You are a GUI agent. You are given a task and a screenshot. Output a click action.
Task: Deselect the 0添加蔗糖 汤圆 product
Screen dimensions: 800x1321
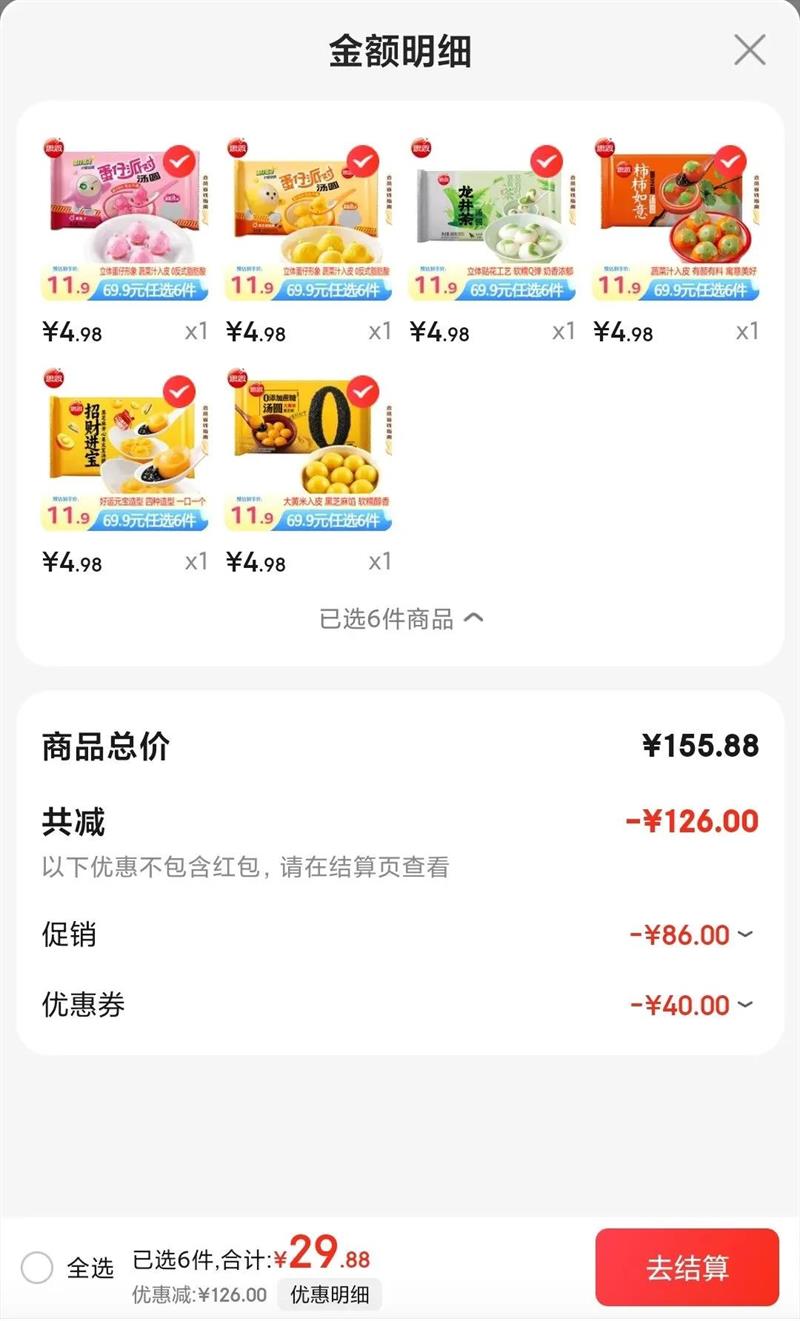point(362,389)
